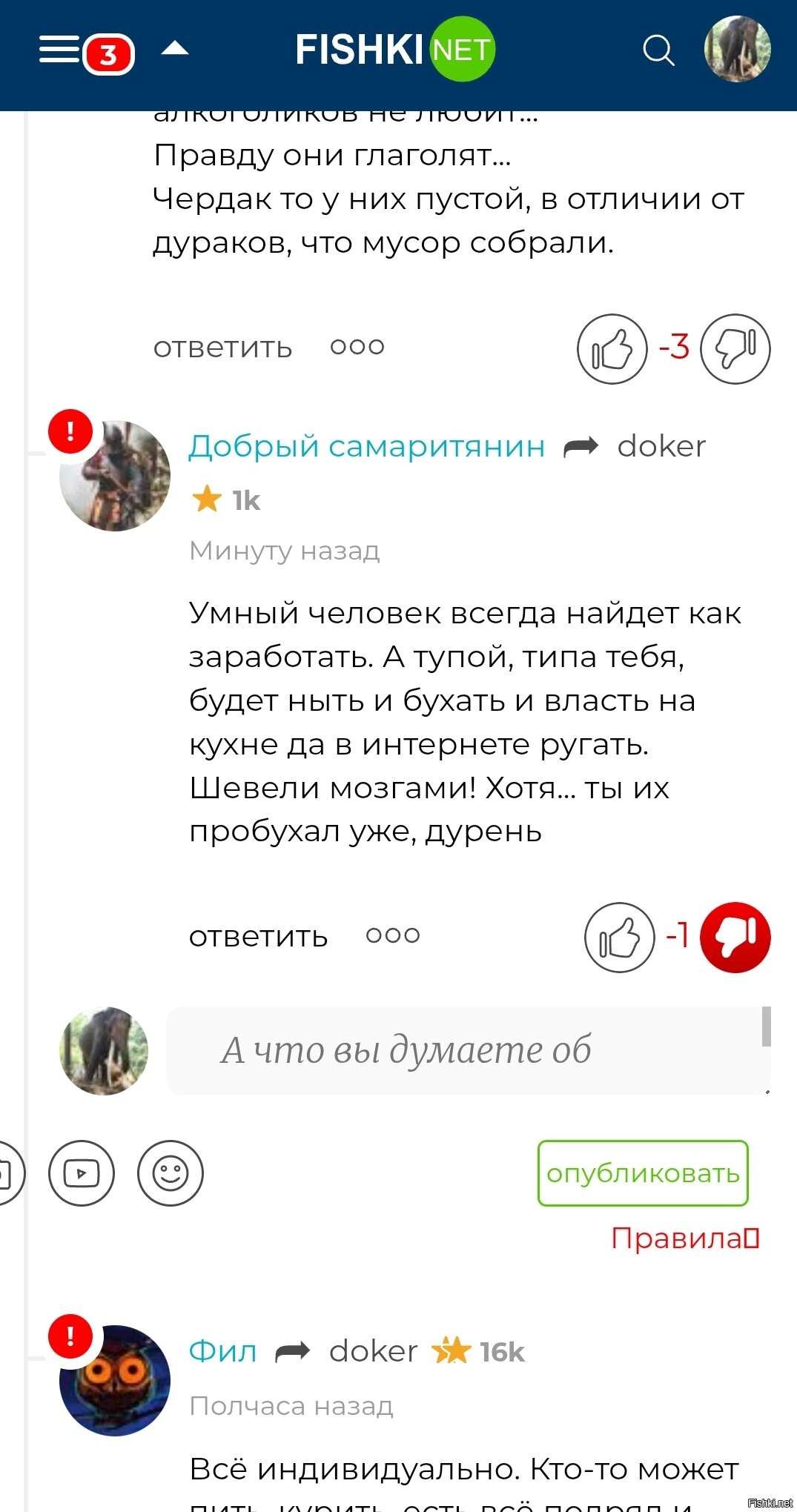Dislike the comment rated -3
Screen dimensions: 797x1512
pos(735,348)
